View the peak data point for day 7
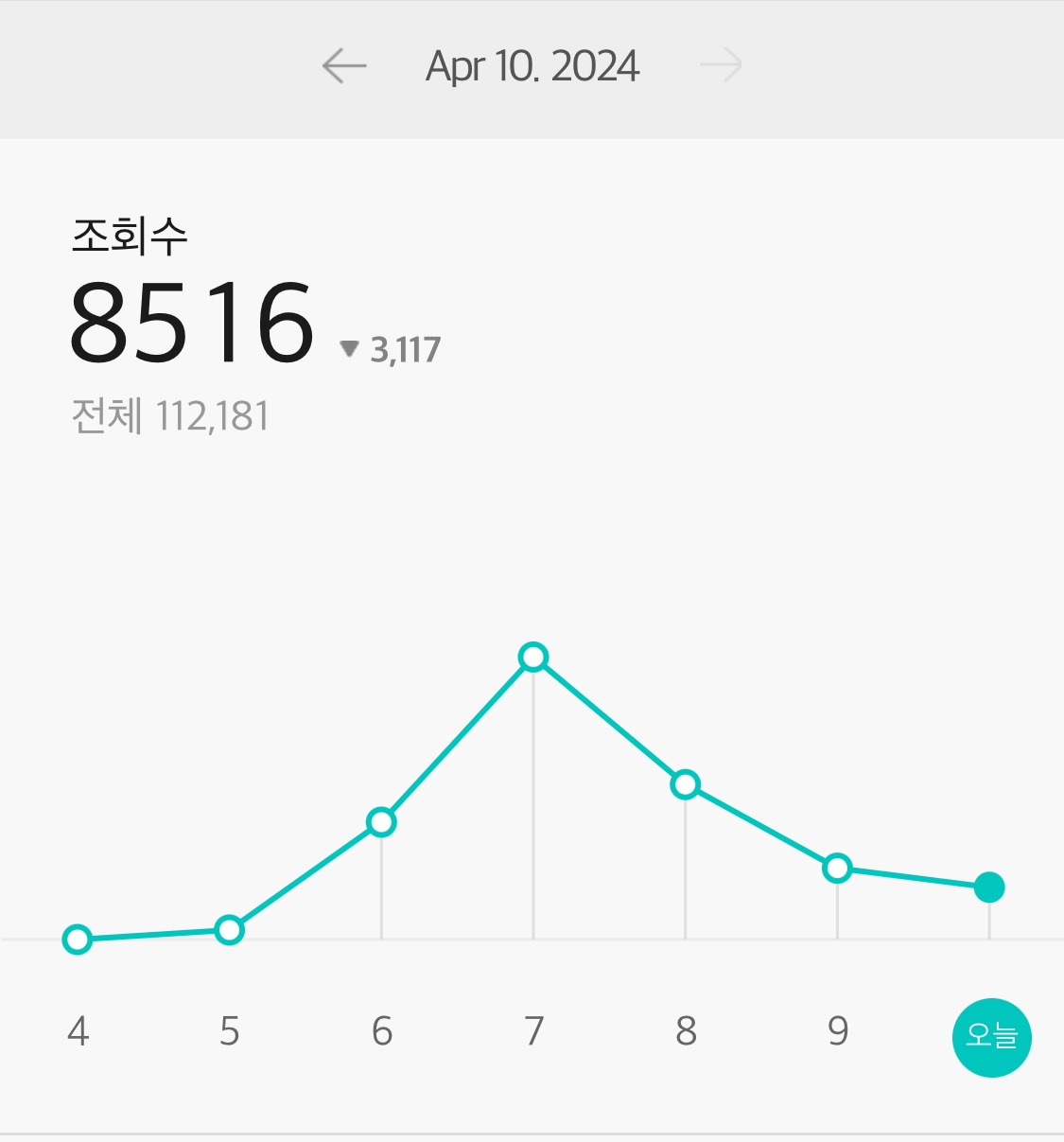 click(533, 657)
